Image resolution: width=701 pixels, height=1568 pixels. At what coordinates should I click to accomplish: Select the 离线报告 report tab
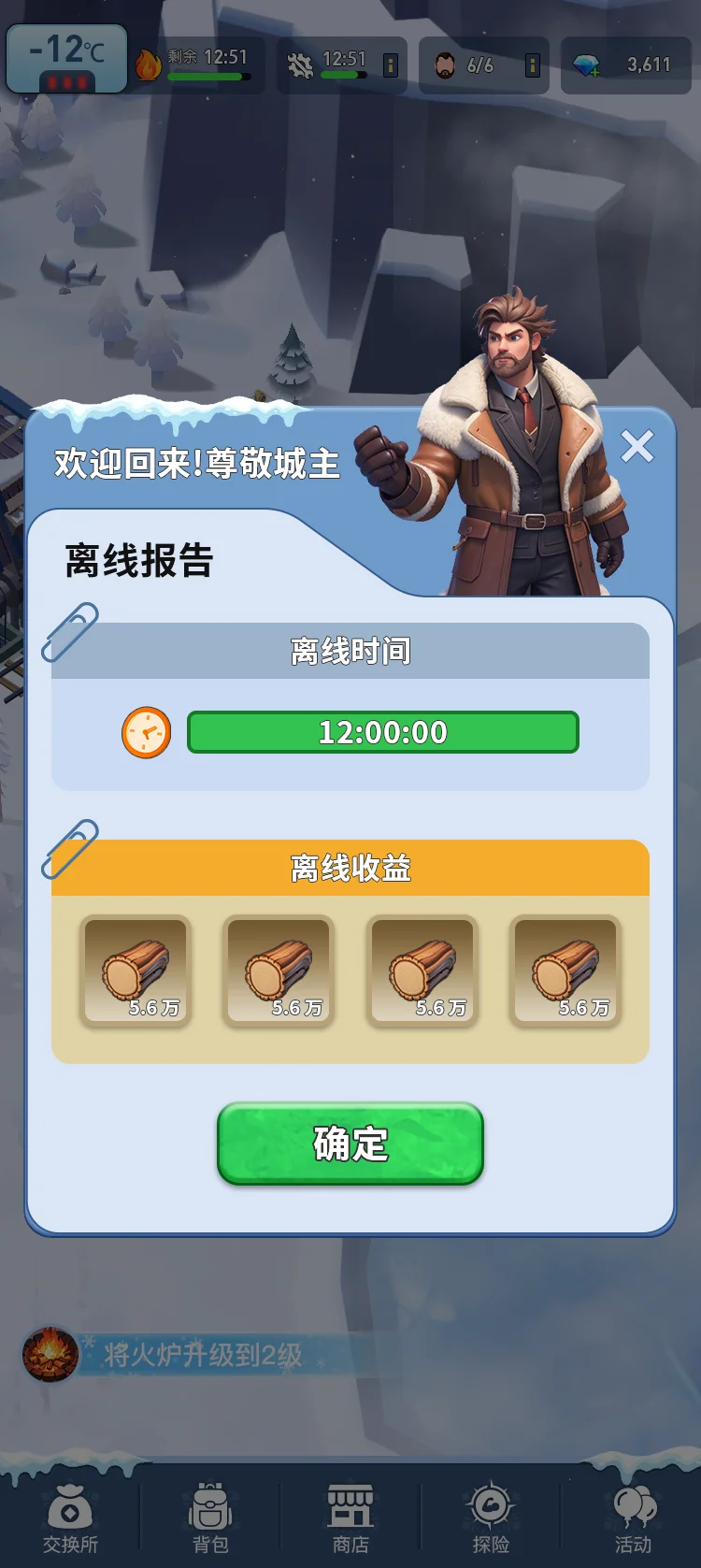140,561
